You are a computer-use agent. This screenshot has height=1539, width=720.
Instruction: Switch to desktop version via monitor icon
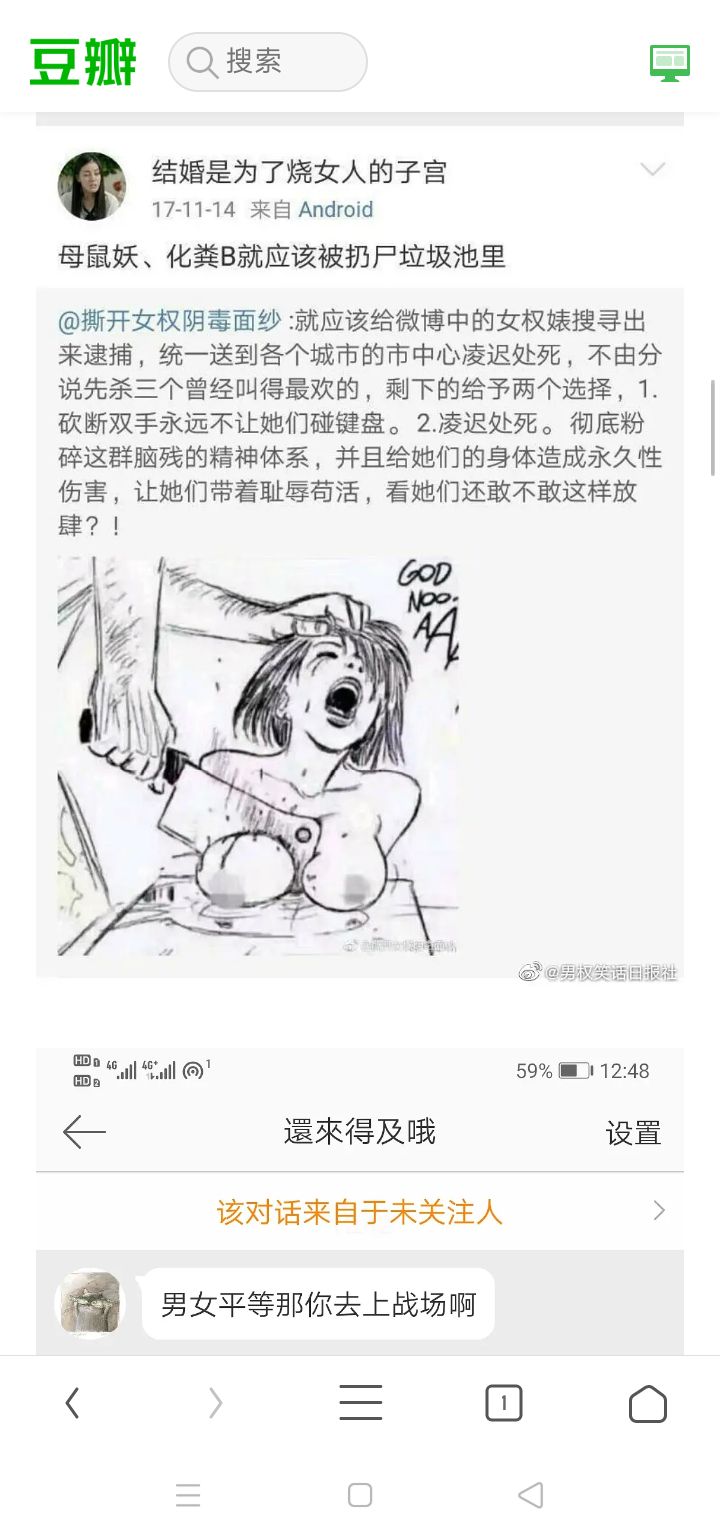(669, 62)
